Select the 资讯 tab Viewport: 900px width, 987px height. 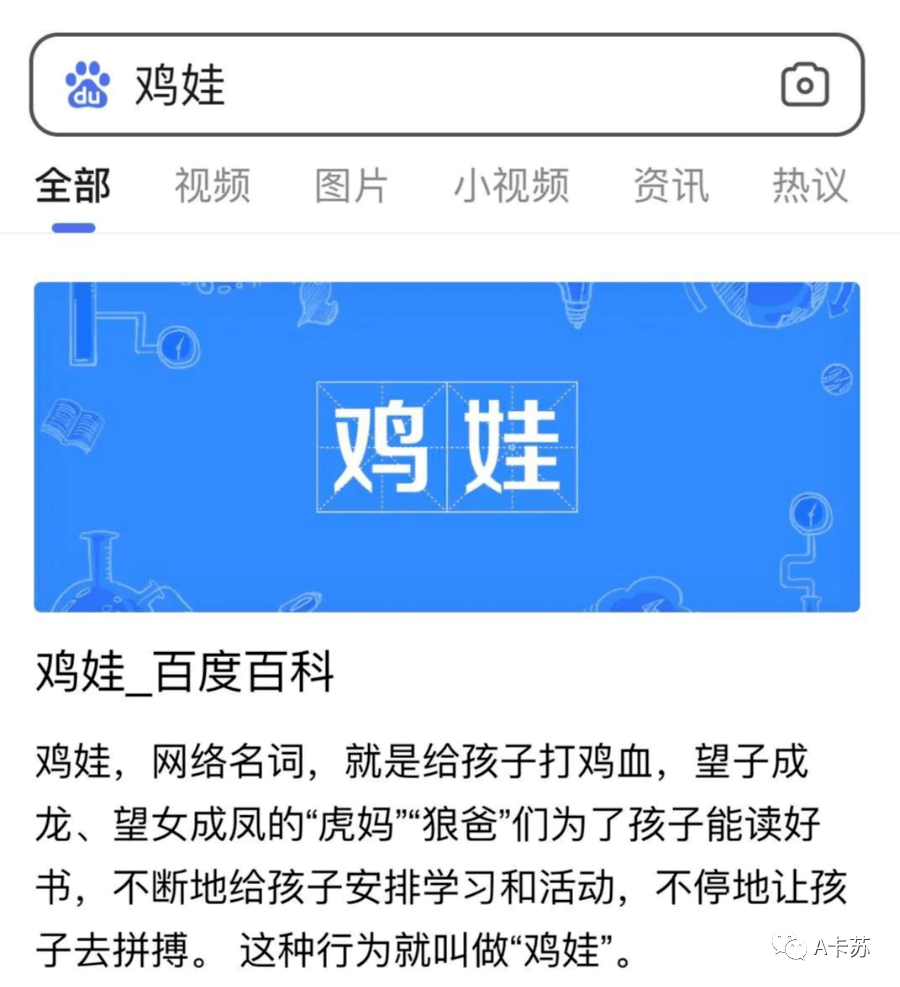pos(670,186)
